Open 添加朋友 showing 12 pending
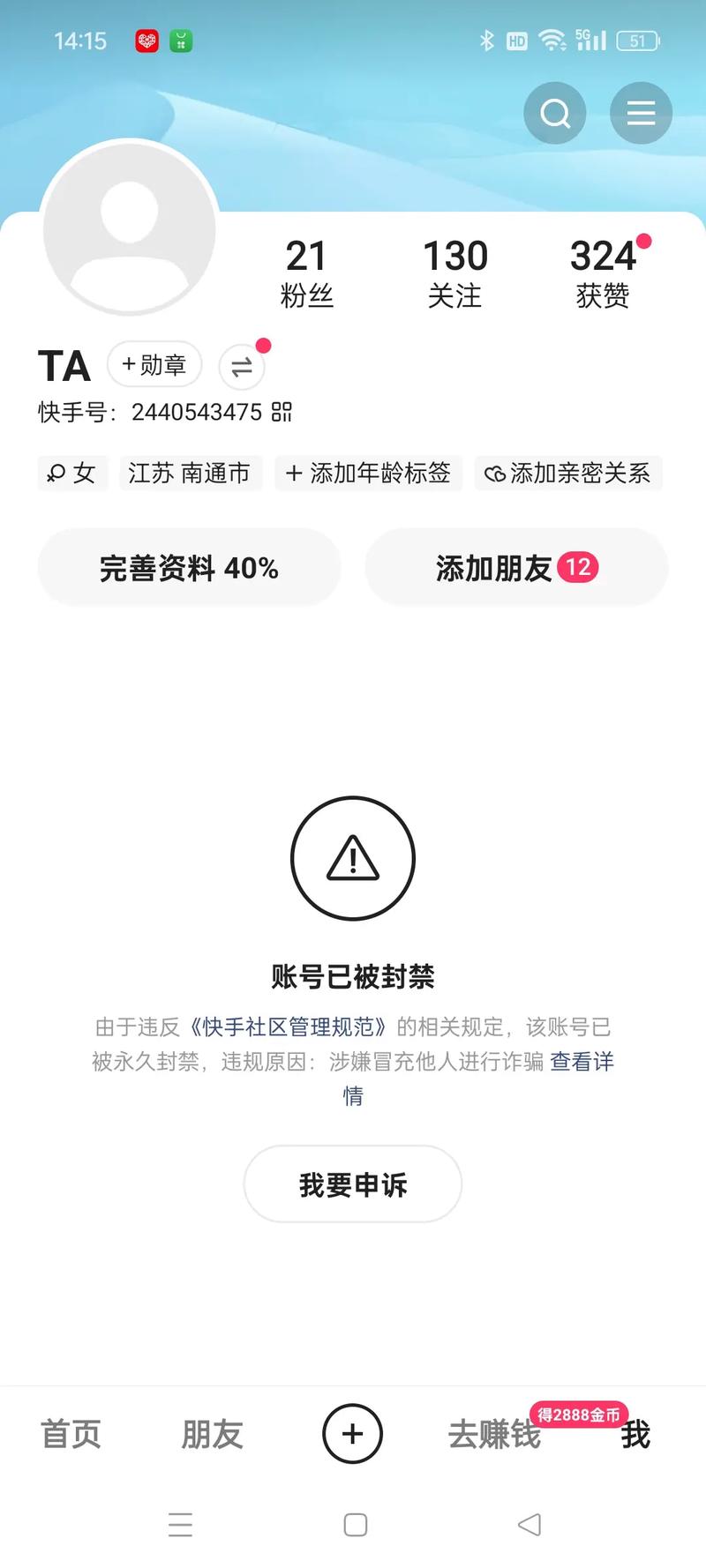The image size is (706, 1568). click(515, 567)
